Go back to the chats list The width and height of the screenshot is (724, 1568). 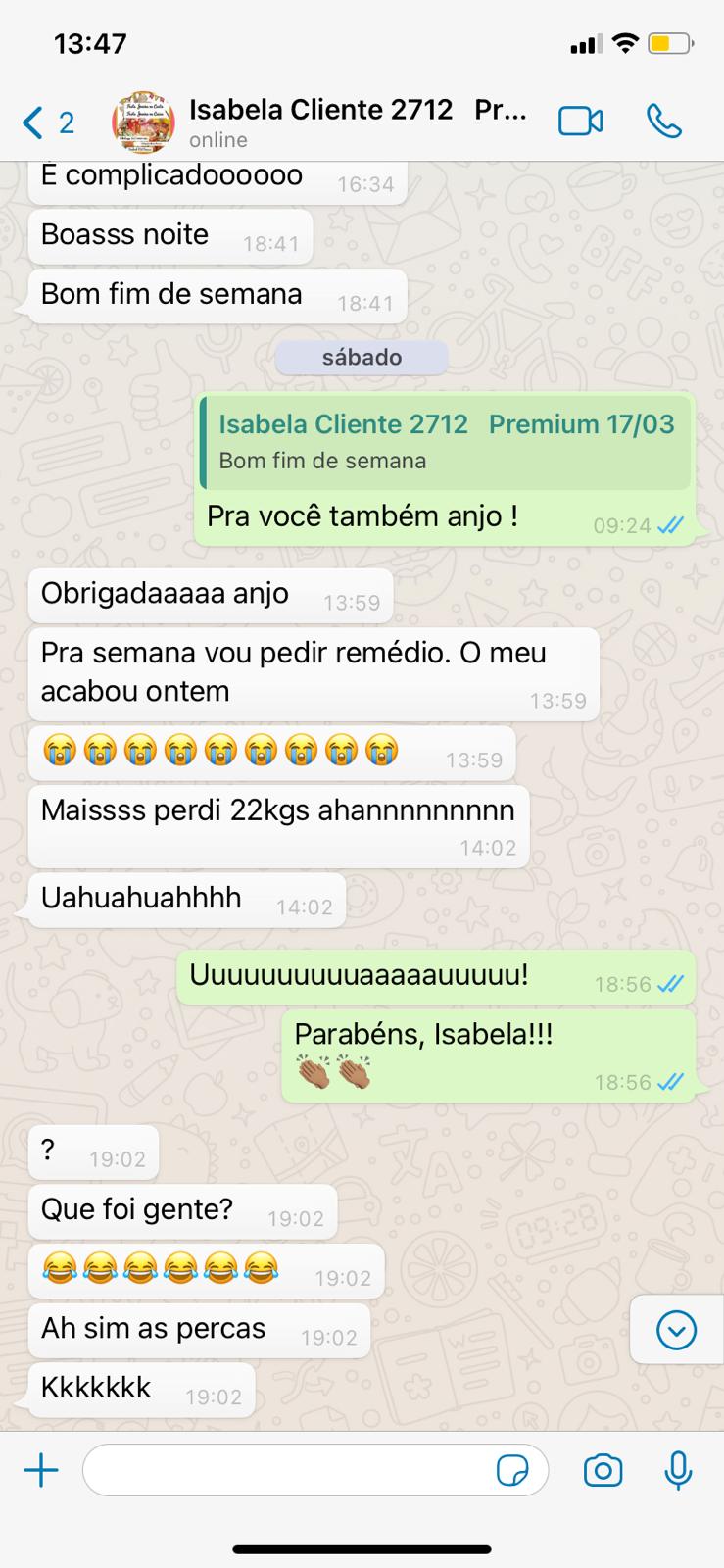click(45, 122)
